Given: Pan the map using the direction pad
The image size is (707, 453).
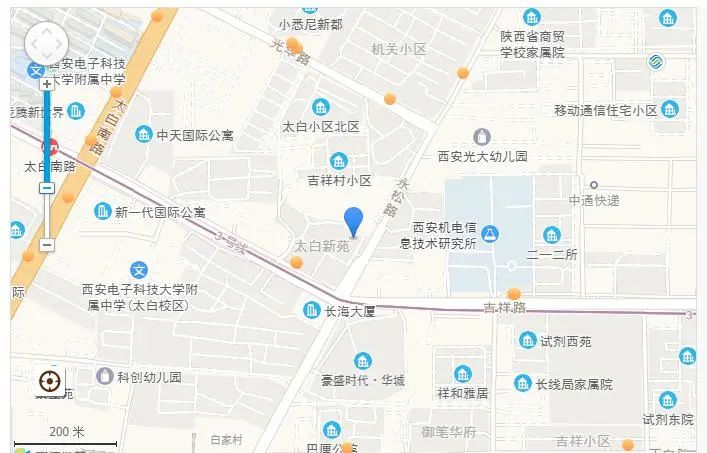Looking at the screenshot, I should point(46,45).
